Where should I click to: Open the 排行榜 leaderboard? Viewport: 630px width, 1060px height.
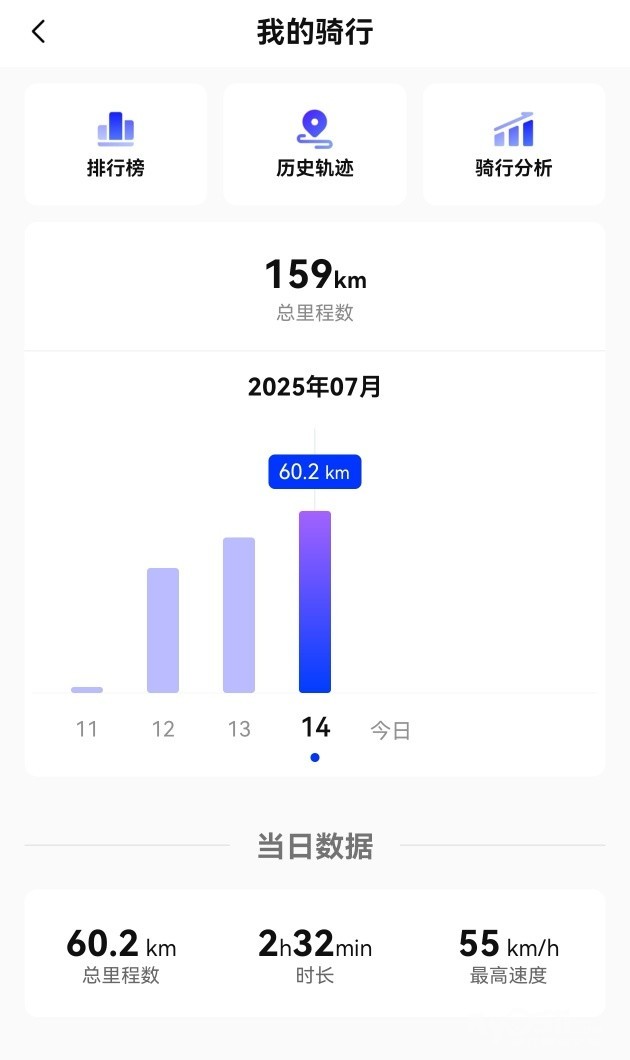pyautogui.click(x=116, y=144)
